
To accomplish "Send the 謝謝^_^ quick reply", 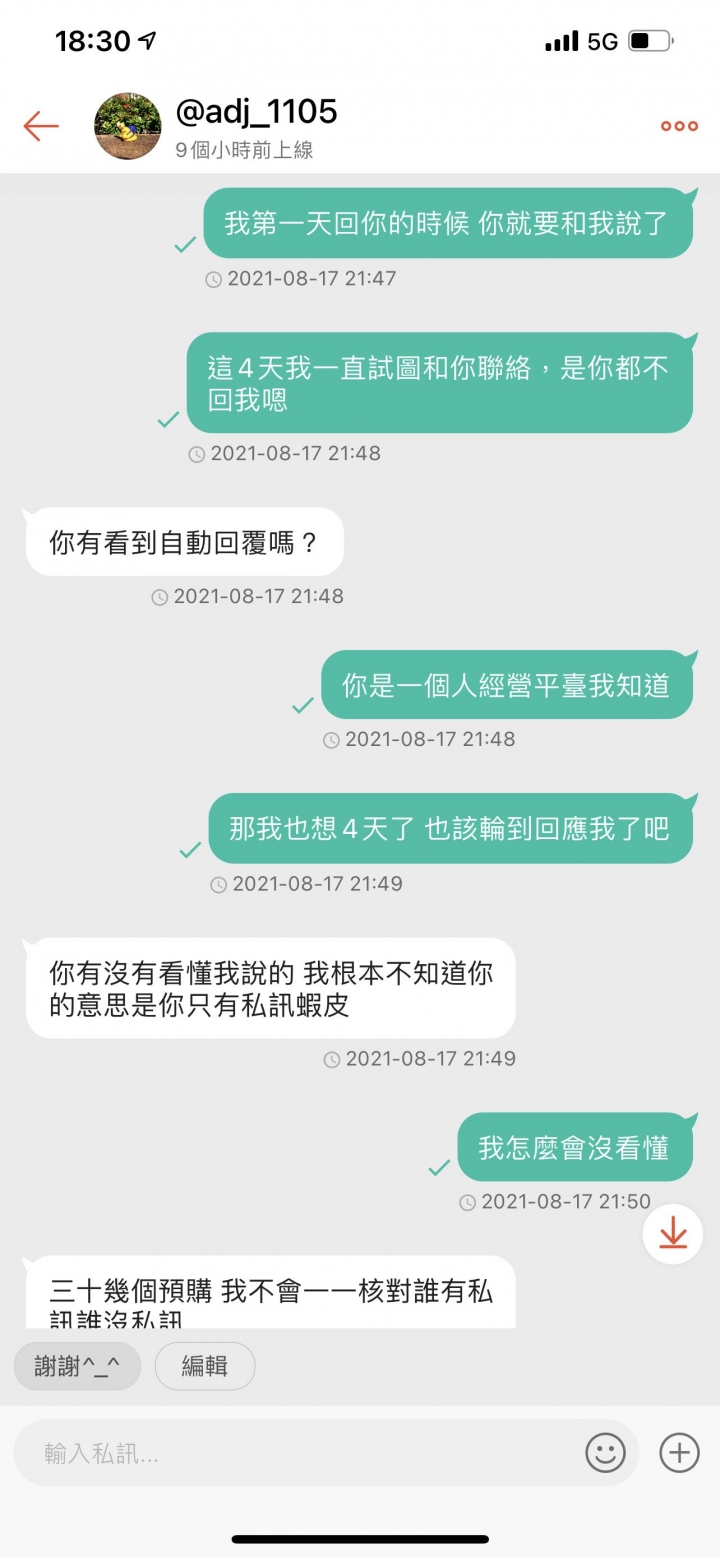I will (x=77, y=1366).
